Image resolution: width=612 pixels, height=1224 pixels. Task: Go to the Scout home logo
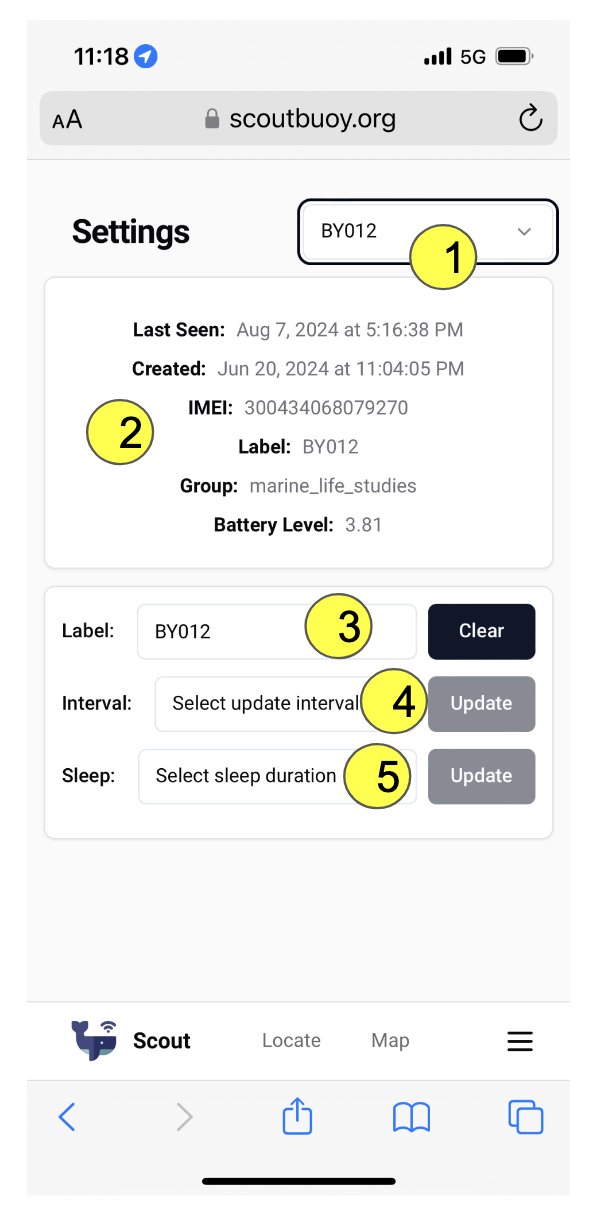pos(132,1040)
